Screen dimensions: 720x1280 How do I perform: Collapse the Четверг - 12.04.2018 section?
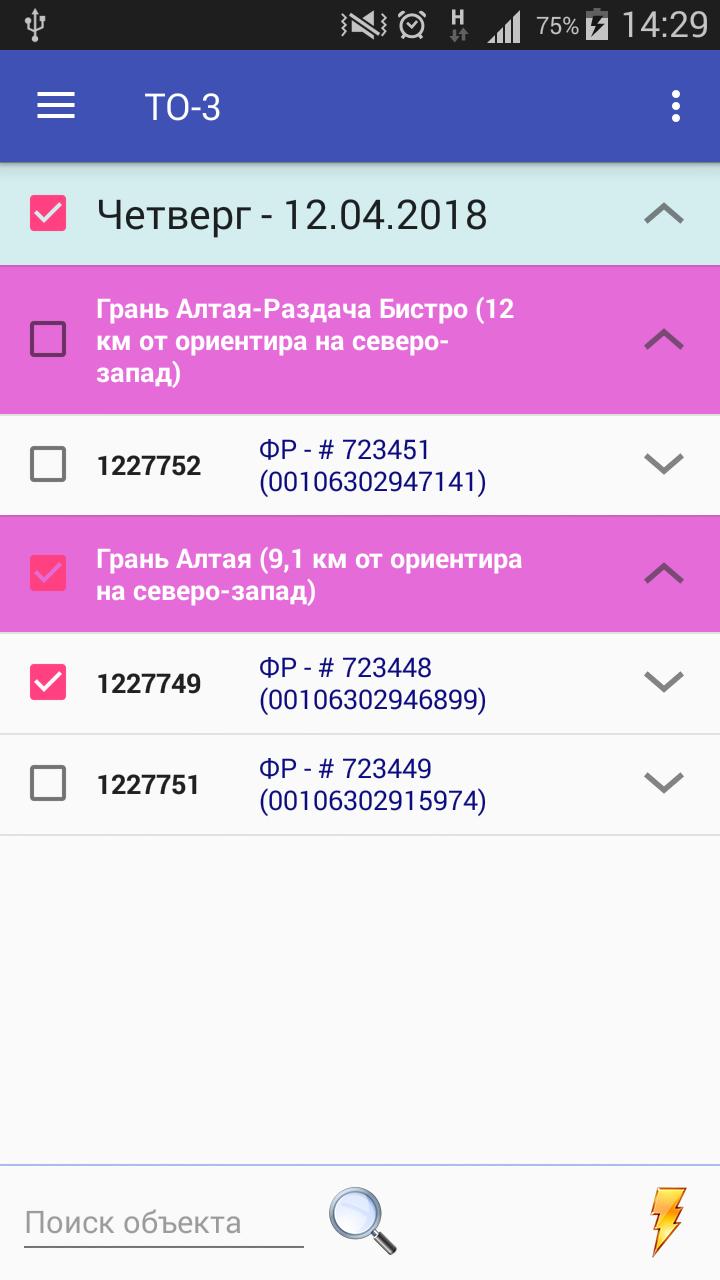(x=664, y=214)
